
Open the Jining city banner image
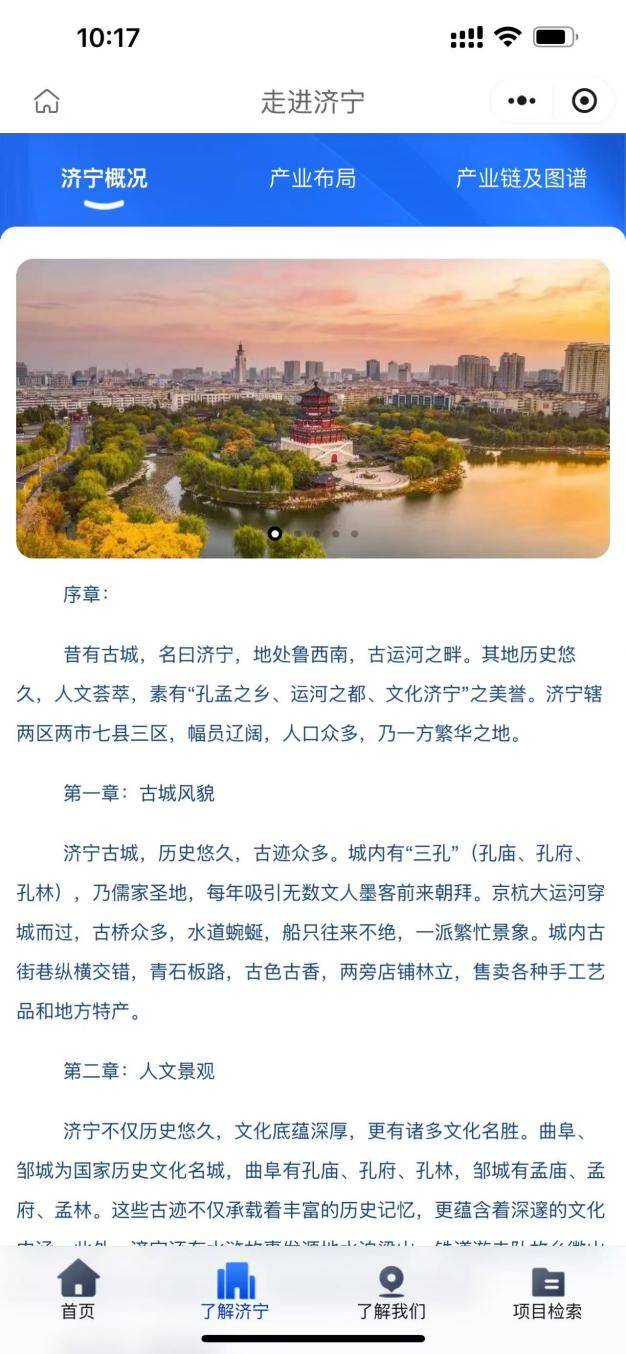pyautogui.click(x=313, y=408)
